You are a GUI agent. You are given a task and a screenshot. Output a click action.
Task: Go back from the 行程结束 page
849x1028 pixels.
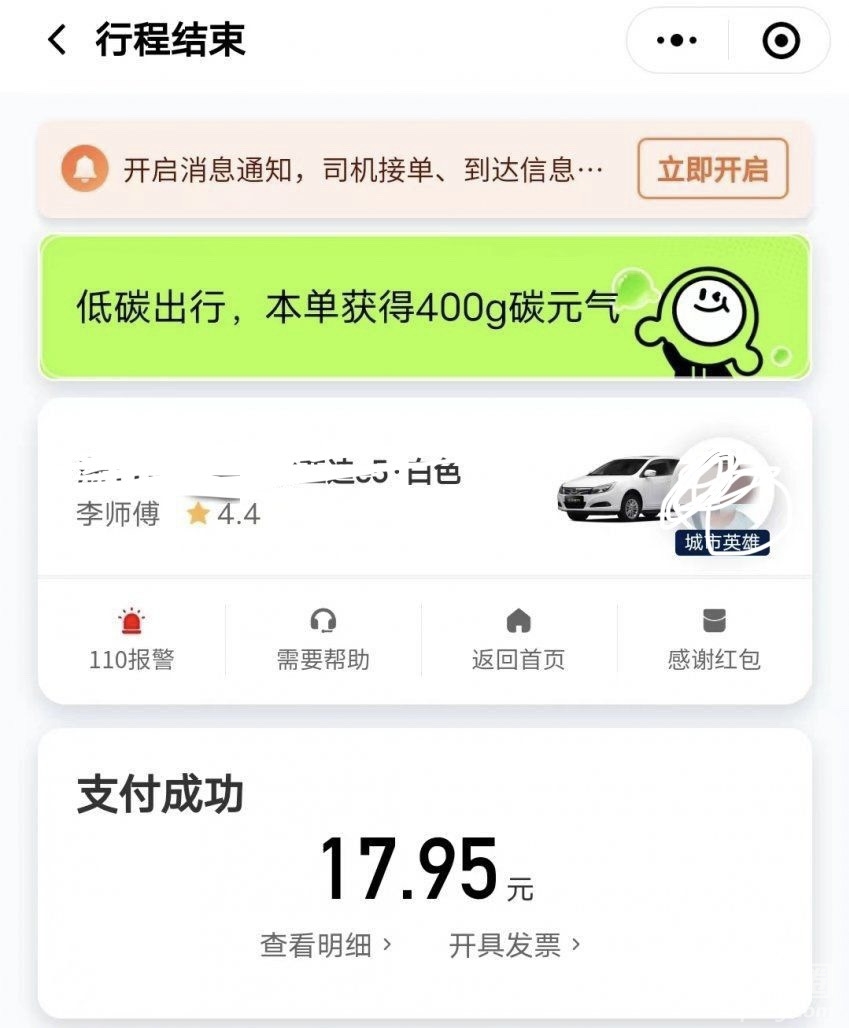(57, 41)
